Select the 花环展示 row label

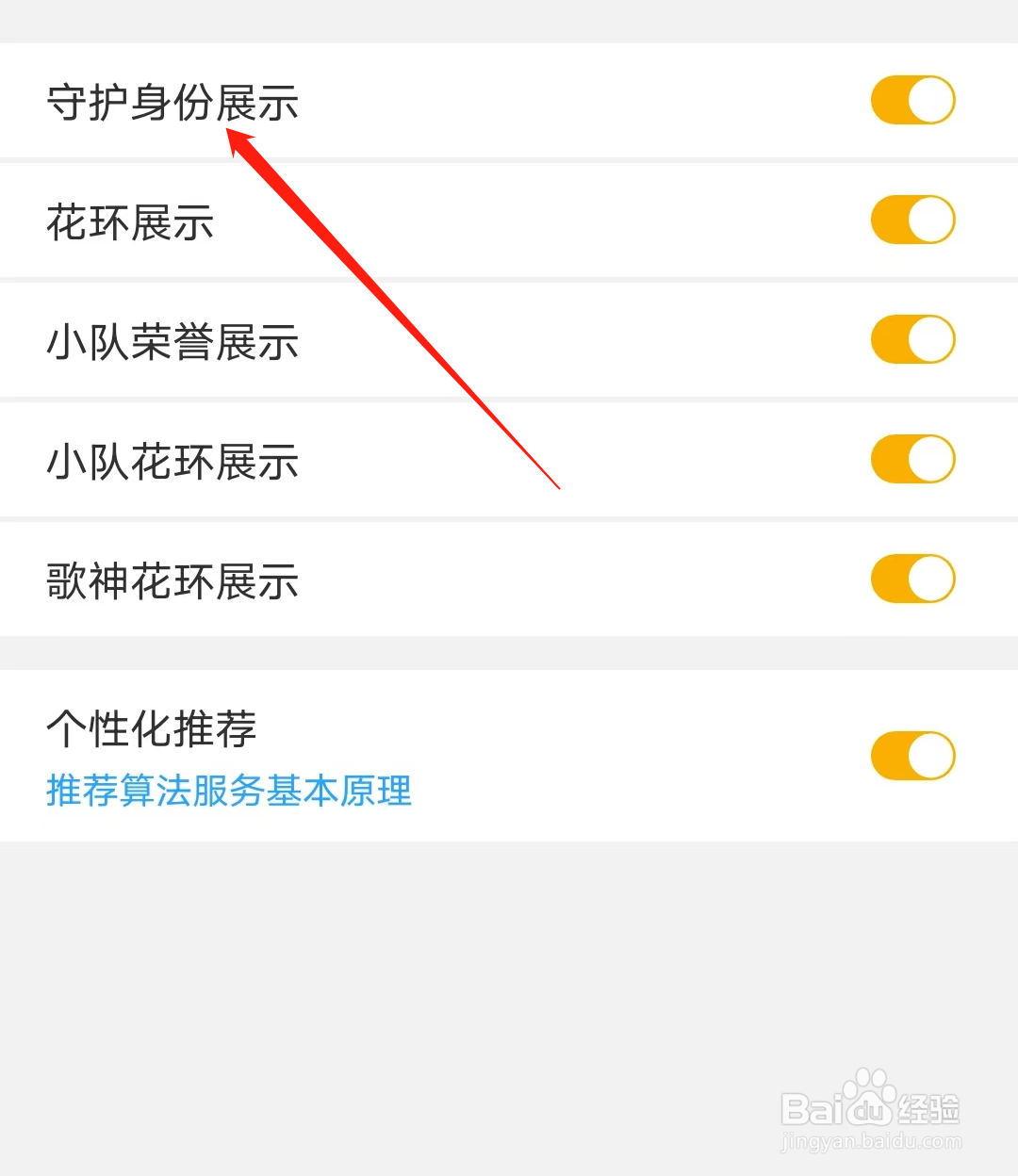131,223
